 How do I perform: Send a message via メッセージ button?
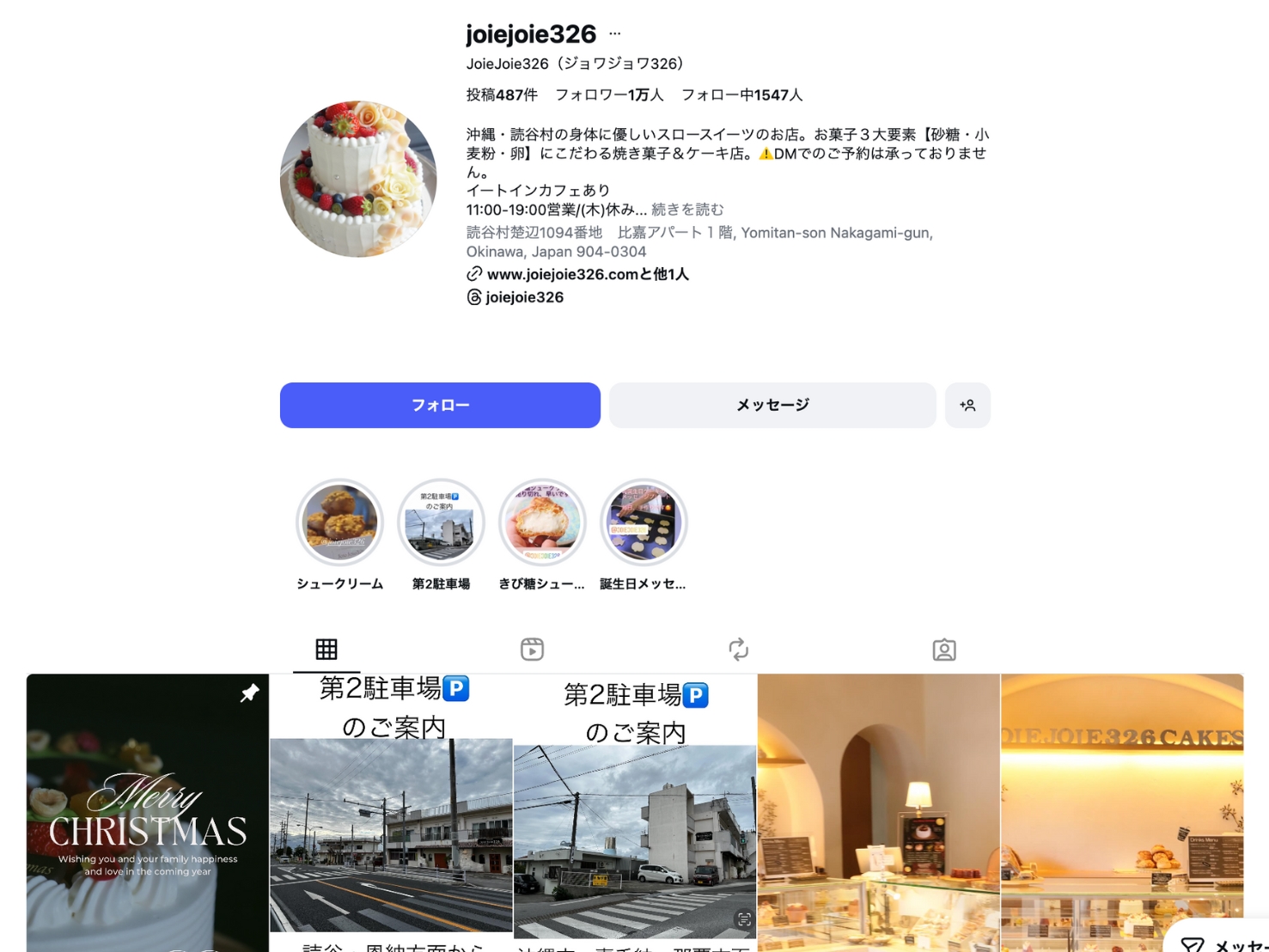(772, 405)
